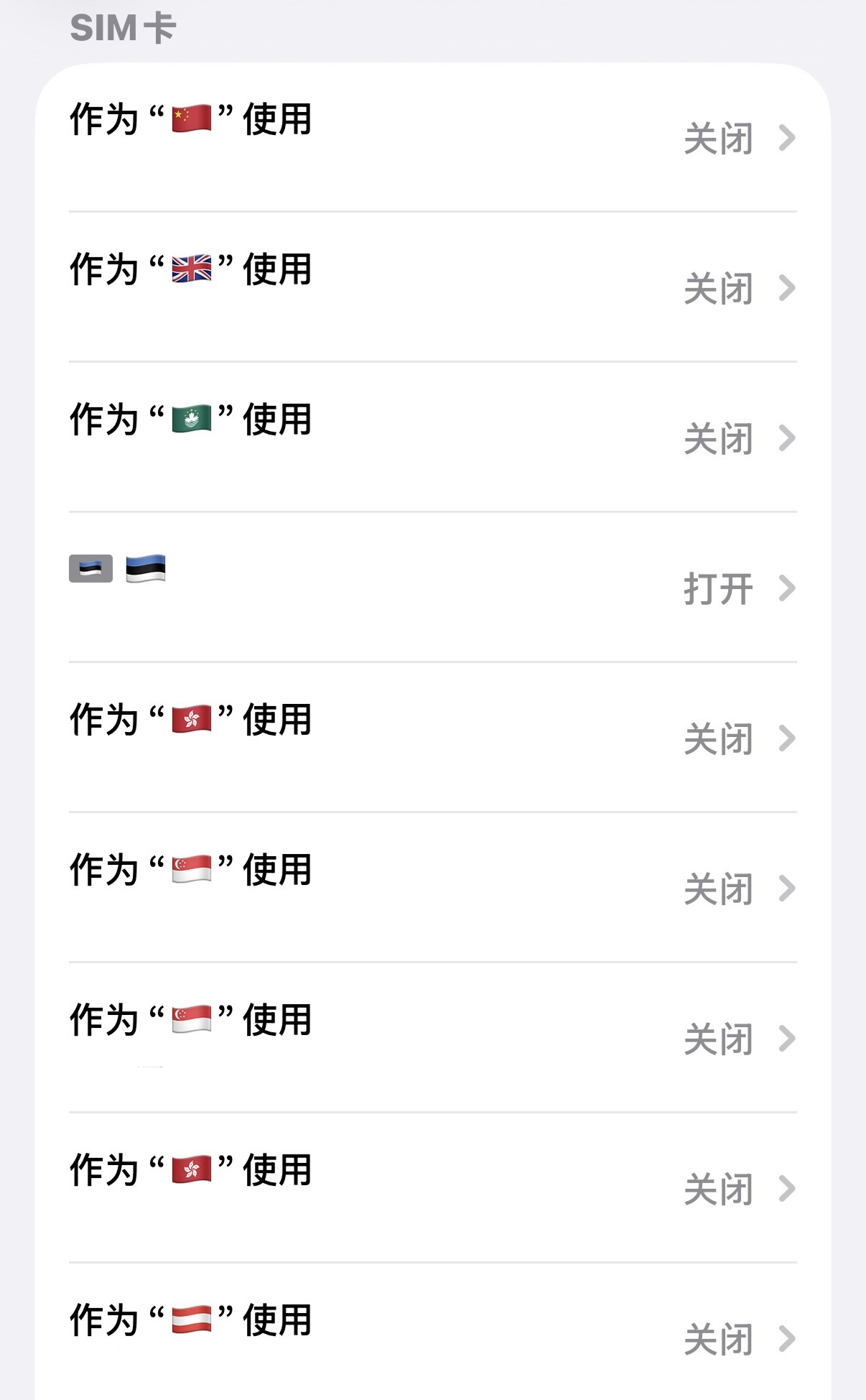Open the SIM row with the Austria flag

pos(432,1338)
